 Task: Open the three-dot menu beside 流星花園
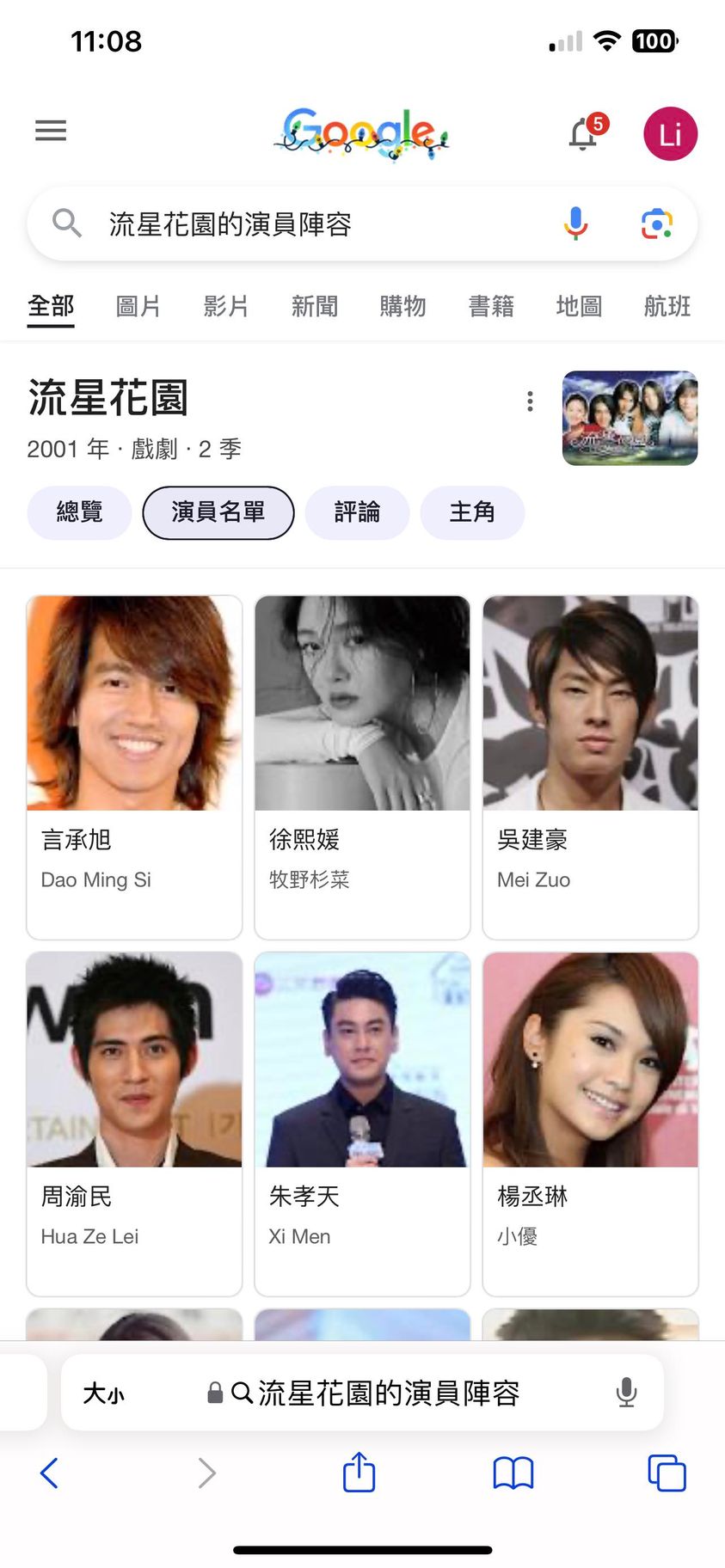click(530, 401)
